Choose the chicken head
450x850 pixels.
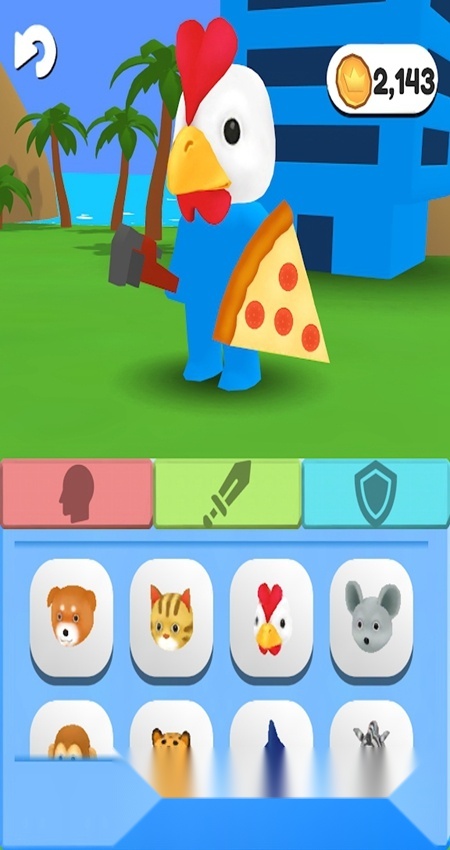(x=272, y=617)
